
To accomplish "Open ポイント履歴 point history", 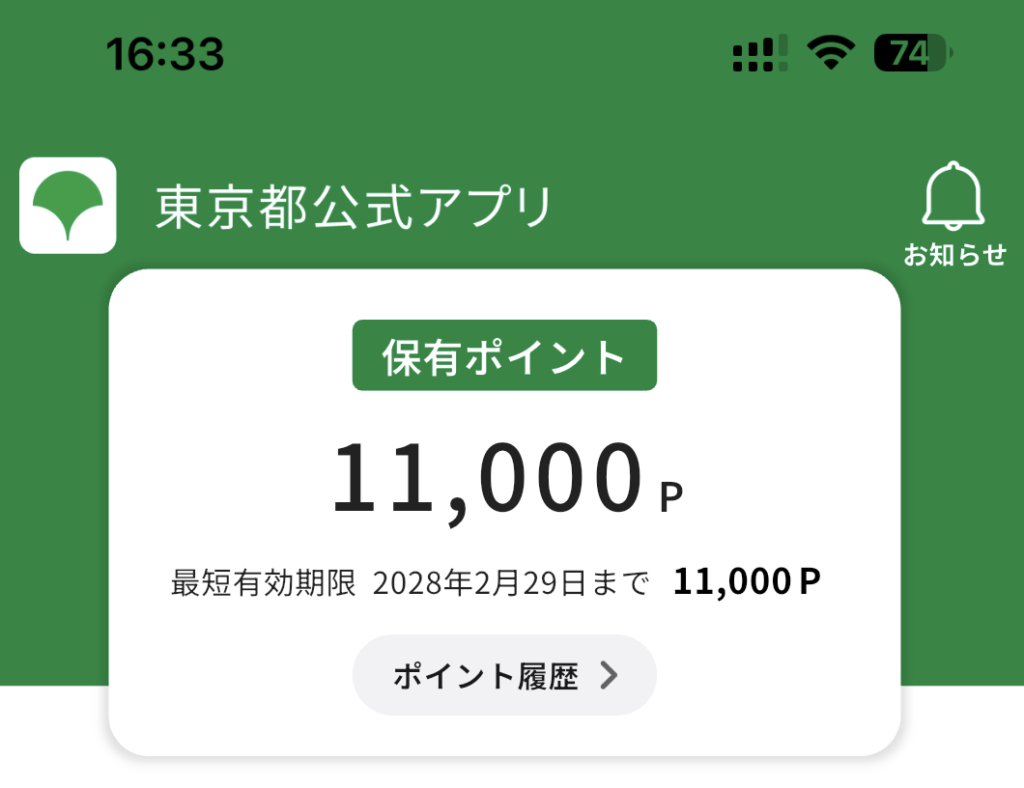I will click(504, 676).
